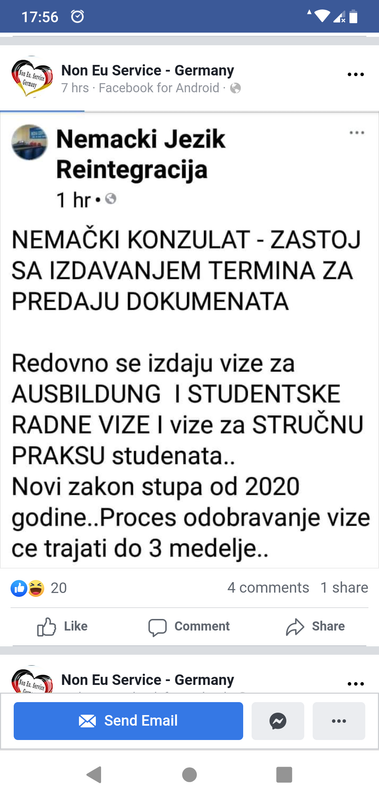Go to the home screen

click(189, 774)
